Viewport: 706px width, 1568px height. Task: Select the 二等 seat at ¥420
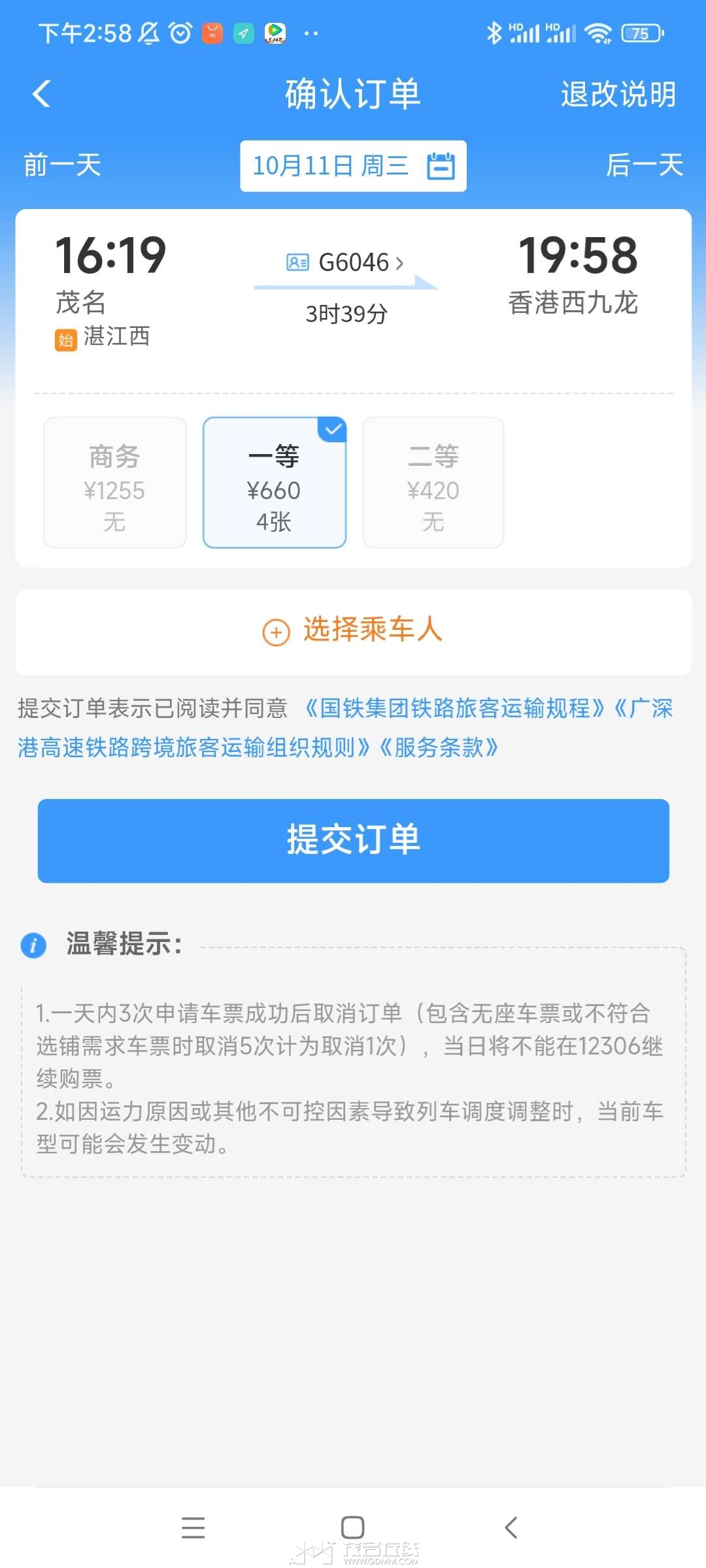[x=433, y=482]
